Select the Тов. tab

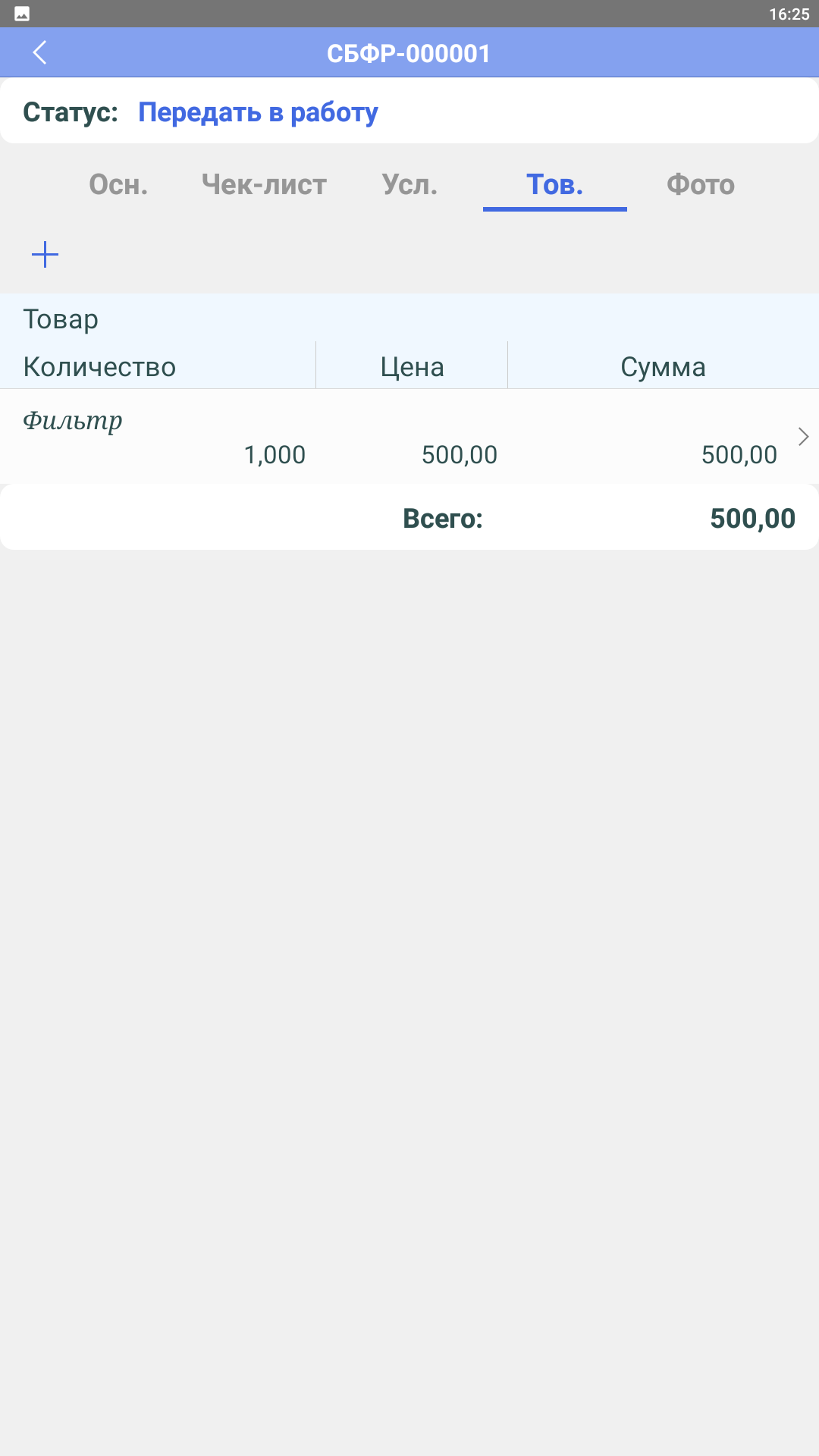pos(554,185)
